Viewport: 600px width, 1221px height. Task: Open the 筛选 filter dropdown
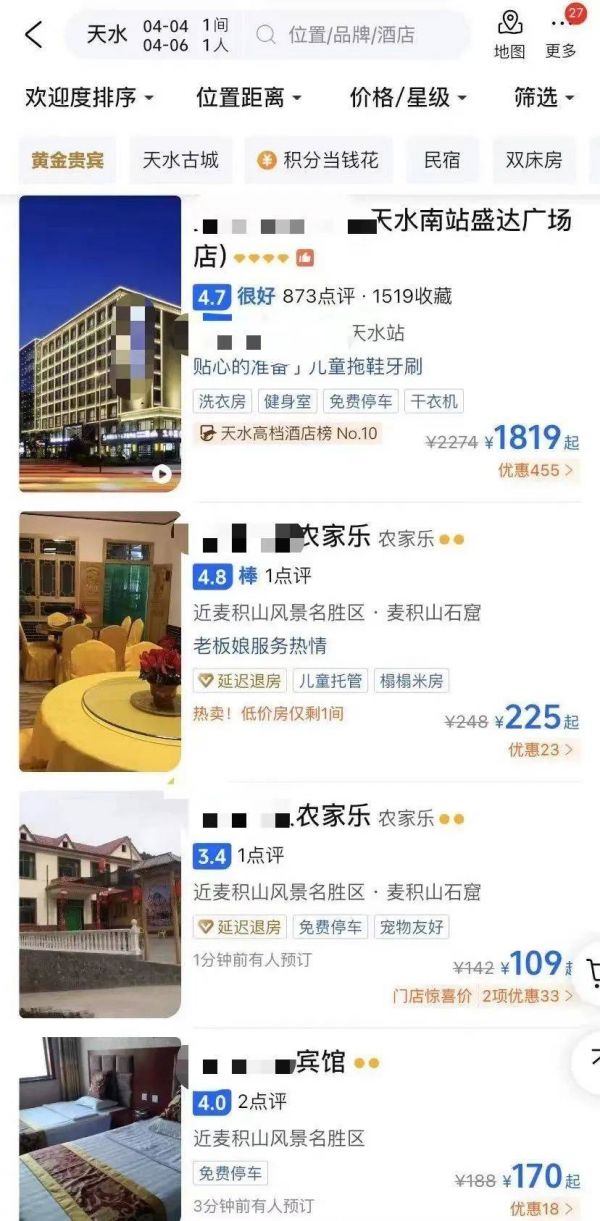[544, 97]
